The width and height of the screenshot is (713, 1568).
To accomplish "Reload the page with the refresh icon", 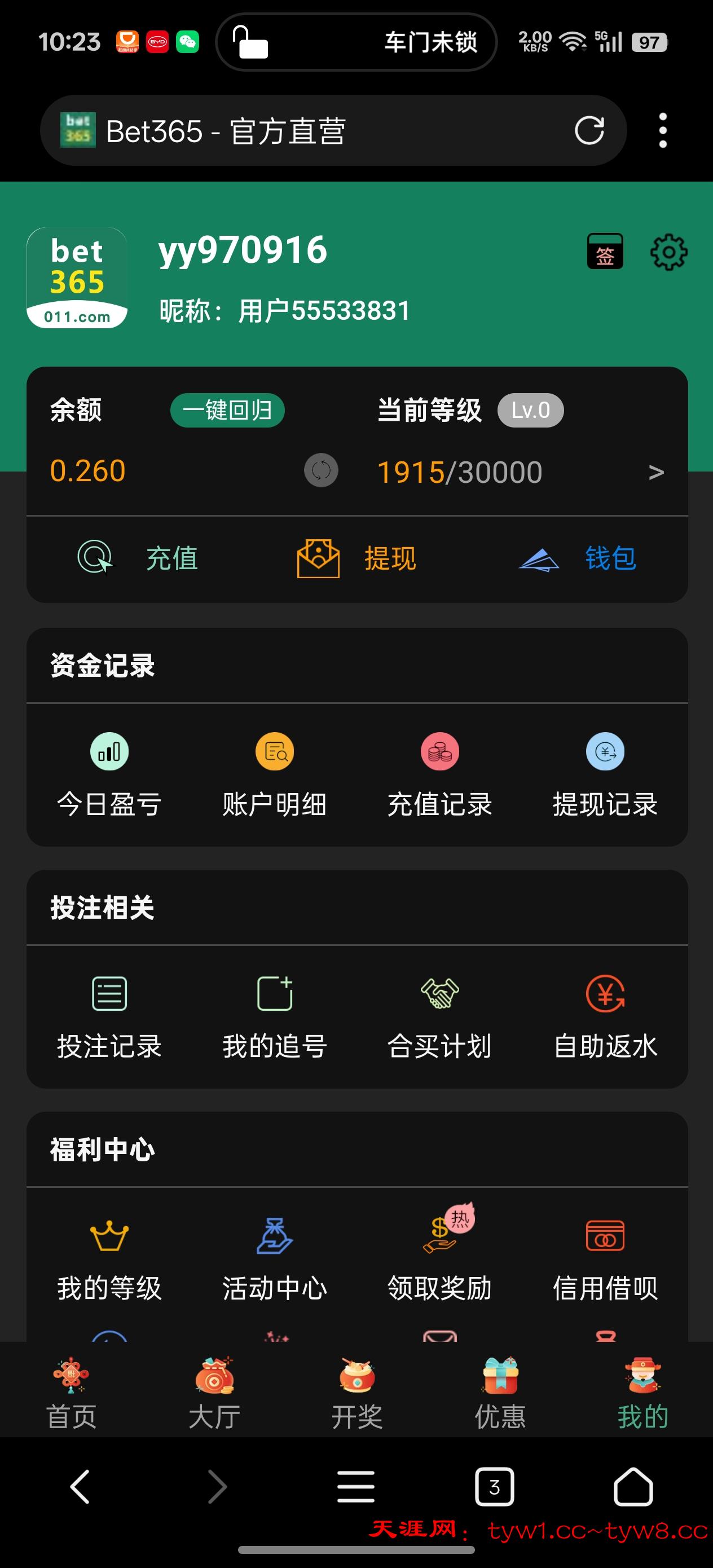I will tap(589, 130).
